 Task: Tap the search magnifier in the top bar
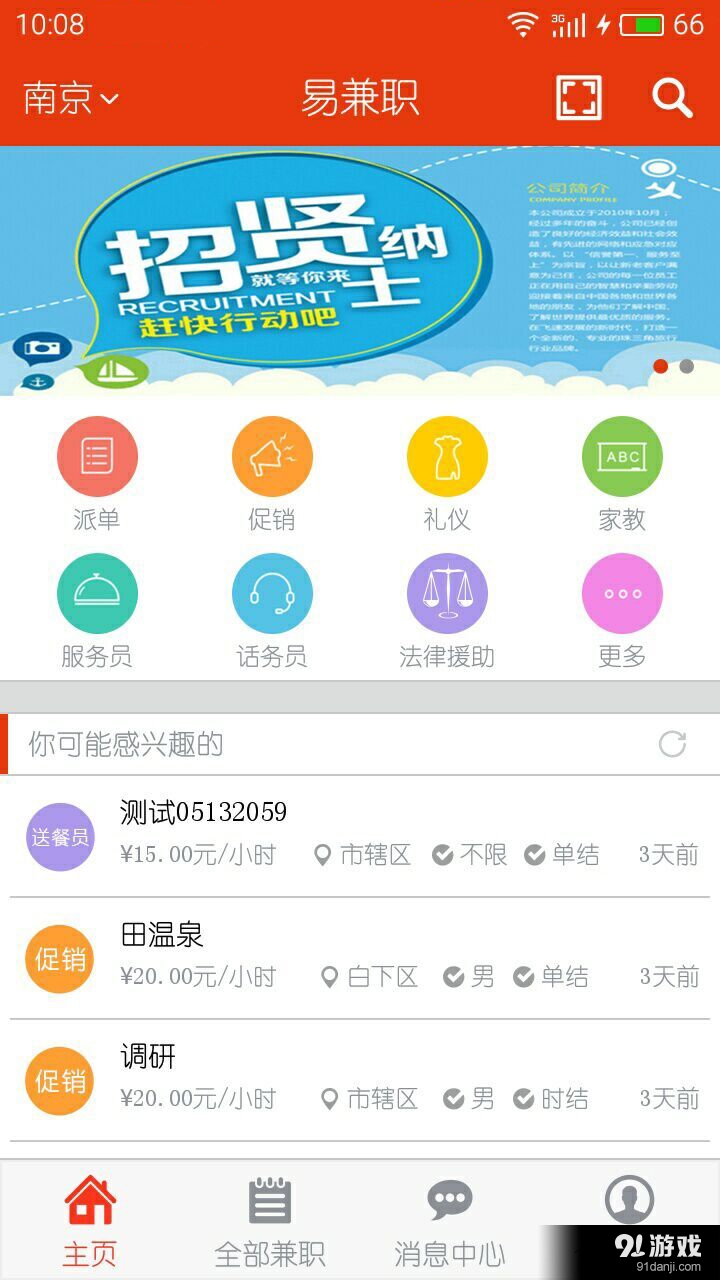(x=672, y=98)
